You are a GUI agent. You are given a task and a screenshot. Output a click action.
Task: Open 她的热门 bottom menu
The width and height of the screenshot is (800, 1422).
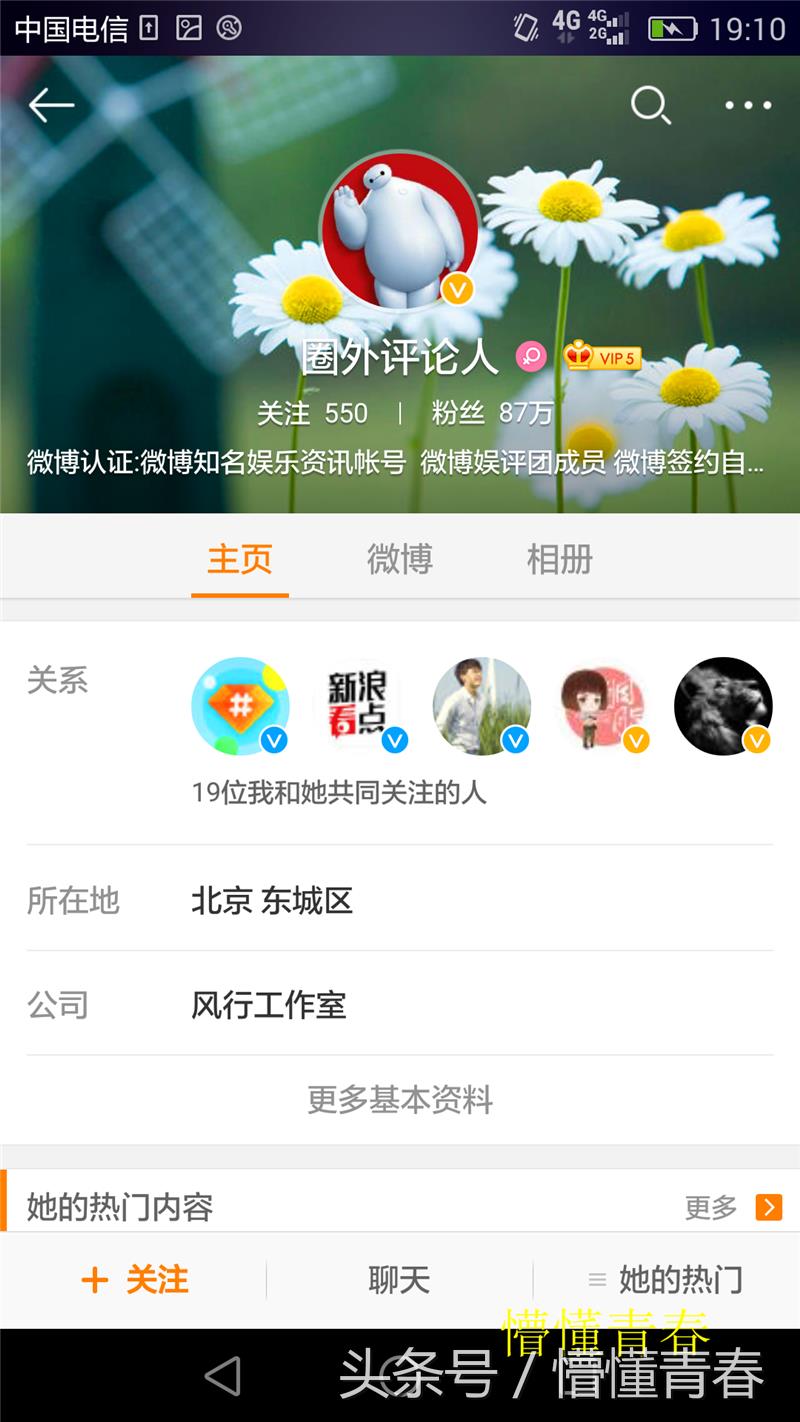[666, 1280]
